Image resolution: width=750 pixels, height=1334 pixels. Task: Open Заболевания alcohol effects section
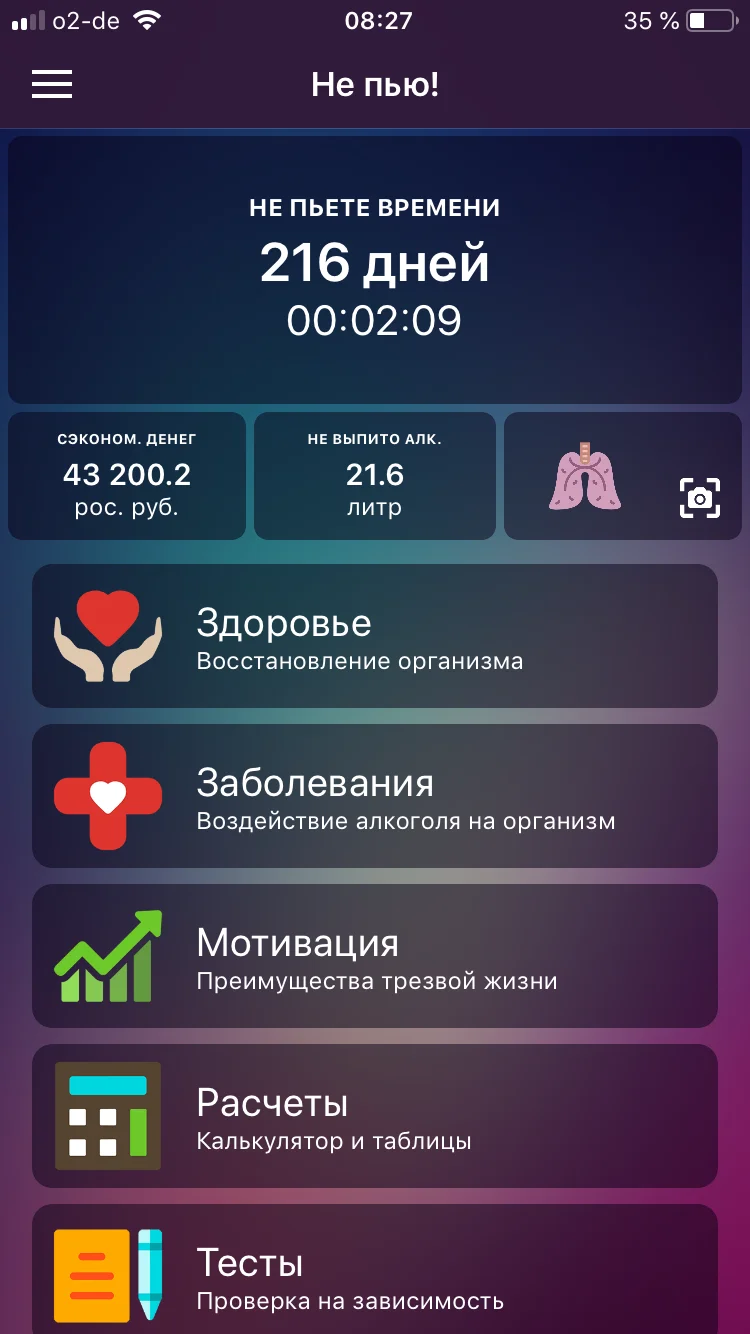(x=375, y=795)
